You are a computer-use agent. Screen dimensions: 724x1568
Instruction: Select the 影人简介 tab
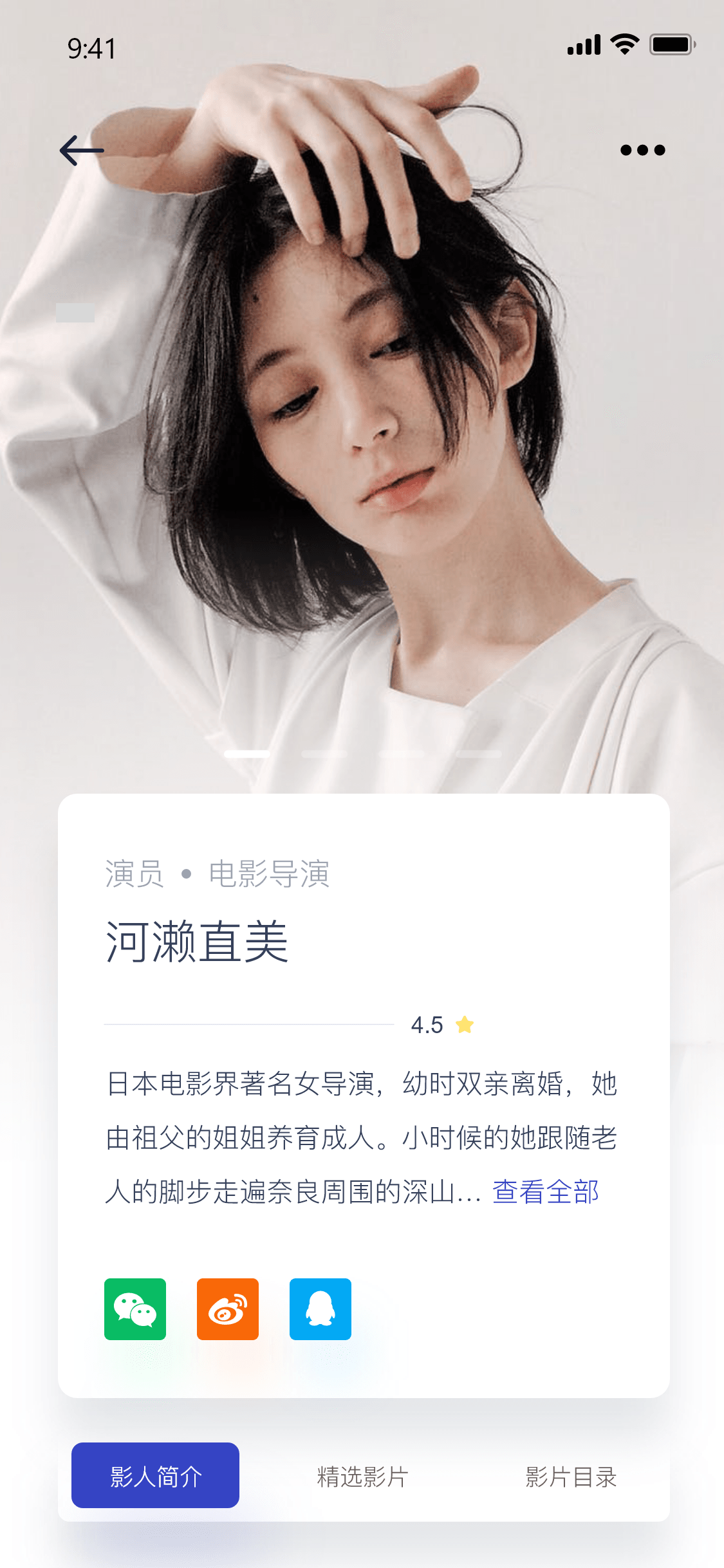(x=155, y=1475)
